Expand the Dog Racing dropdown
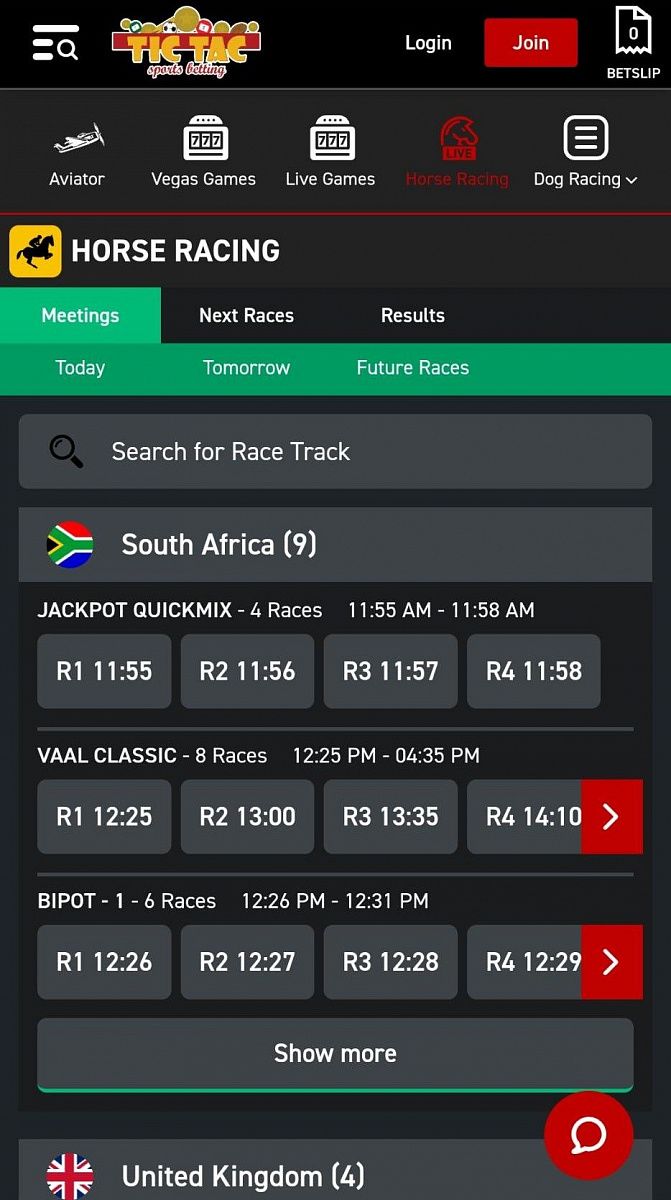 tap(585, 153)
